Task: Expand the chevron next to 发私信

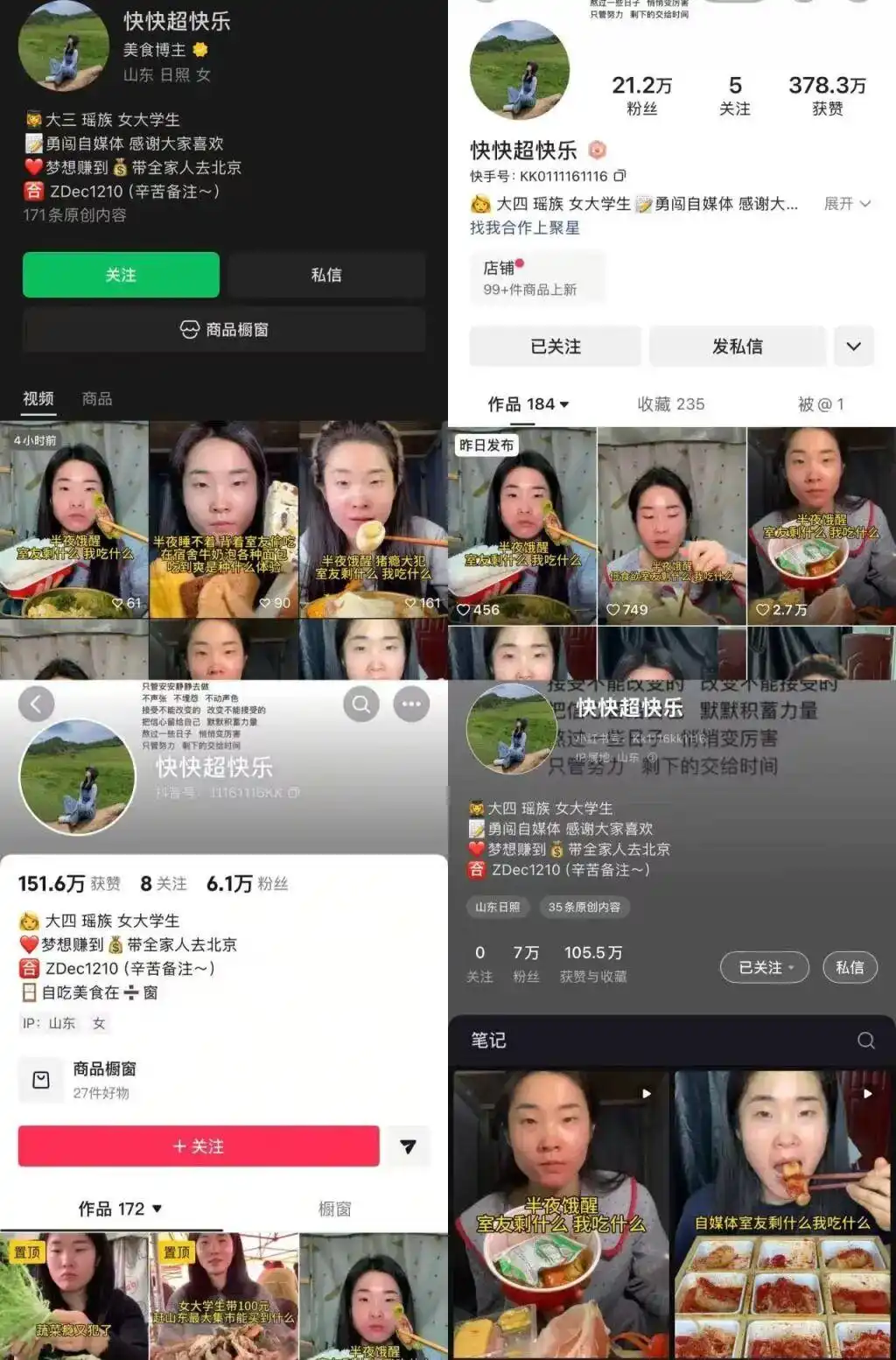Action: click(851, 346)
